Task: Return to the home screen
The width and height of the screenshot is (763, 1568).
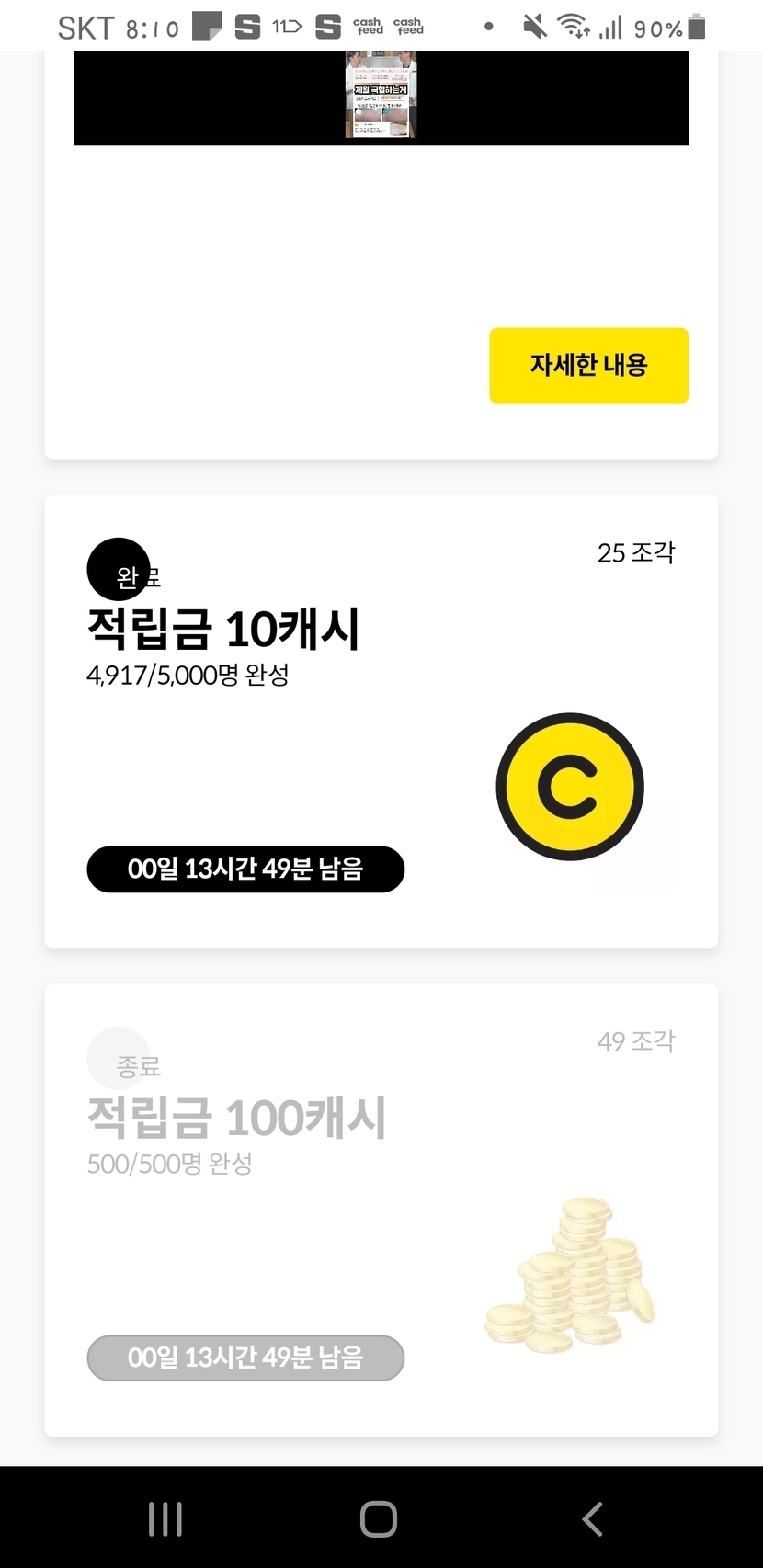Action: pos(379,1519)
